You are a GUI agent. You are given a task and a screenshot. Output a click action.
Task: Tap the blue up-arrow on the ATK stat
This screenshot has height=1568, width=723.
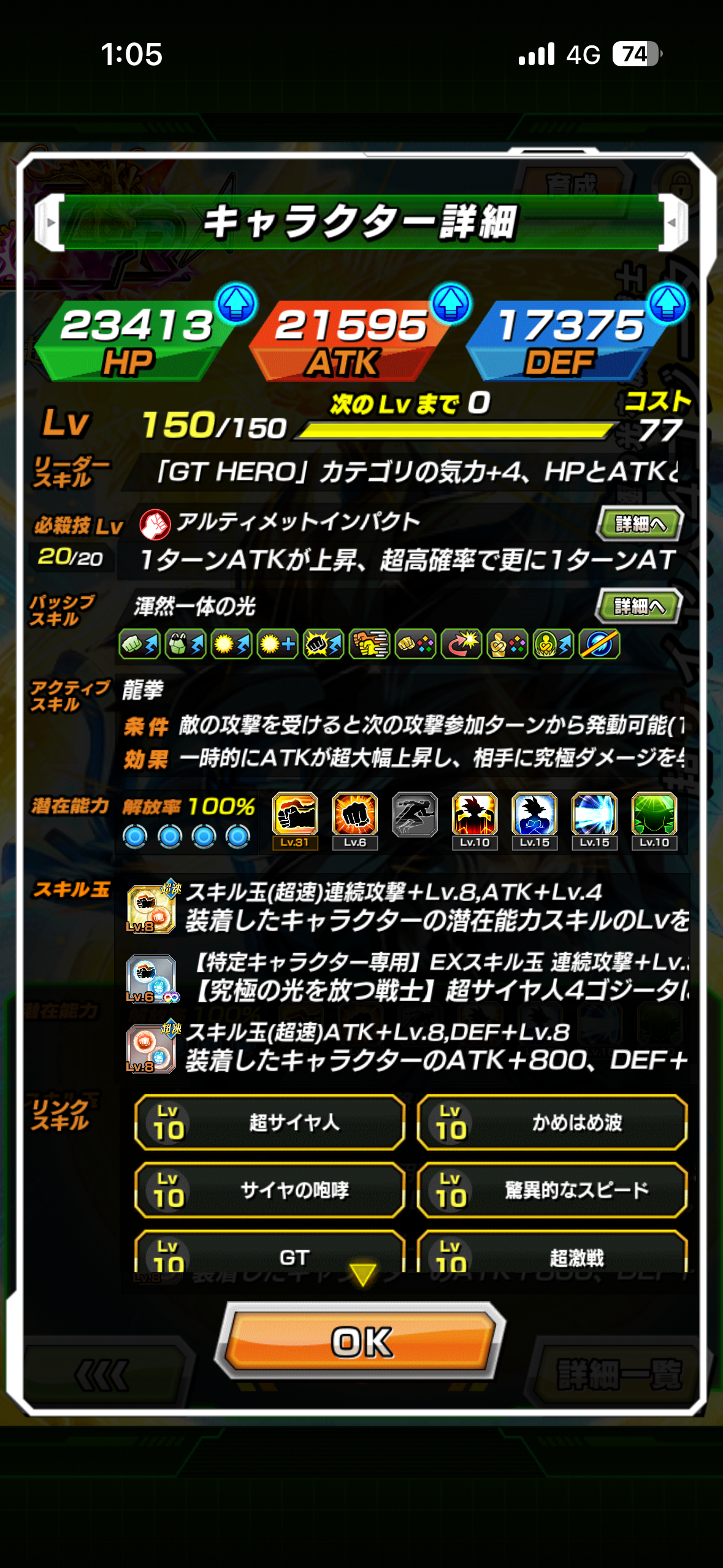[451, 302]
